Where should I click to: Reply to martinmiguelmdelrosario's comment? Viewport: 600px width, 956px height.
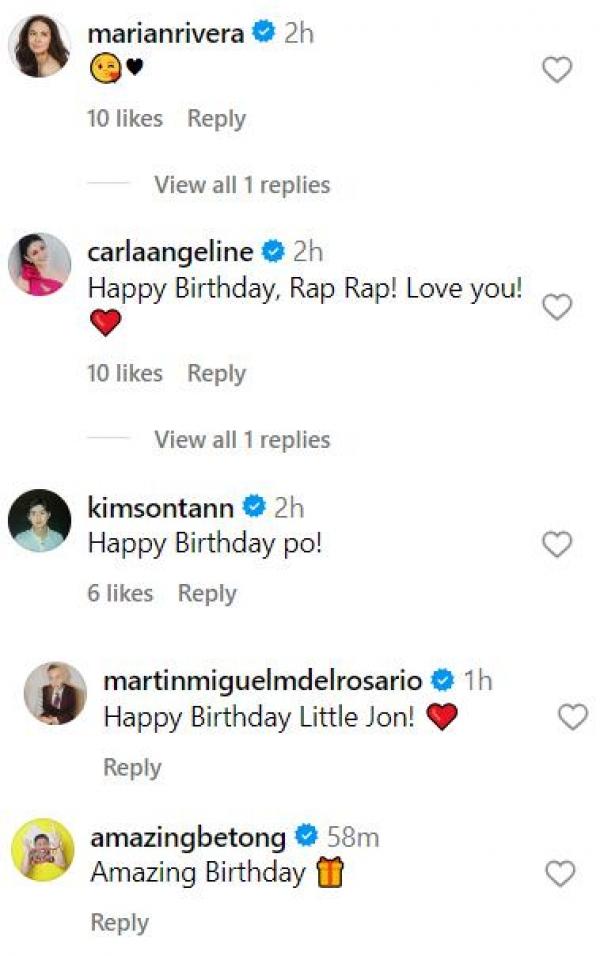(x=132, y=768)
